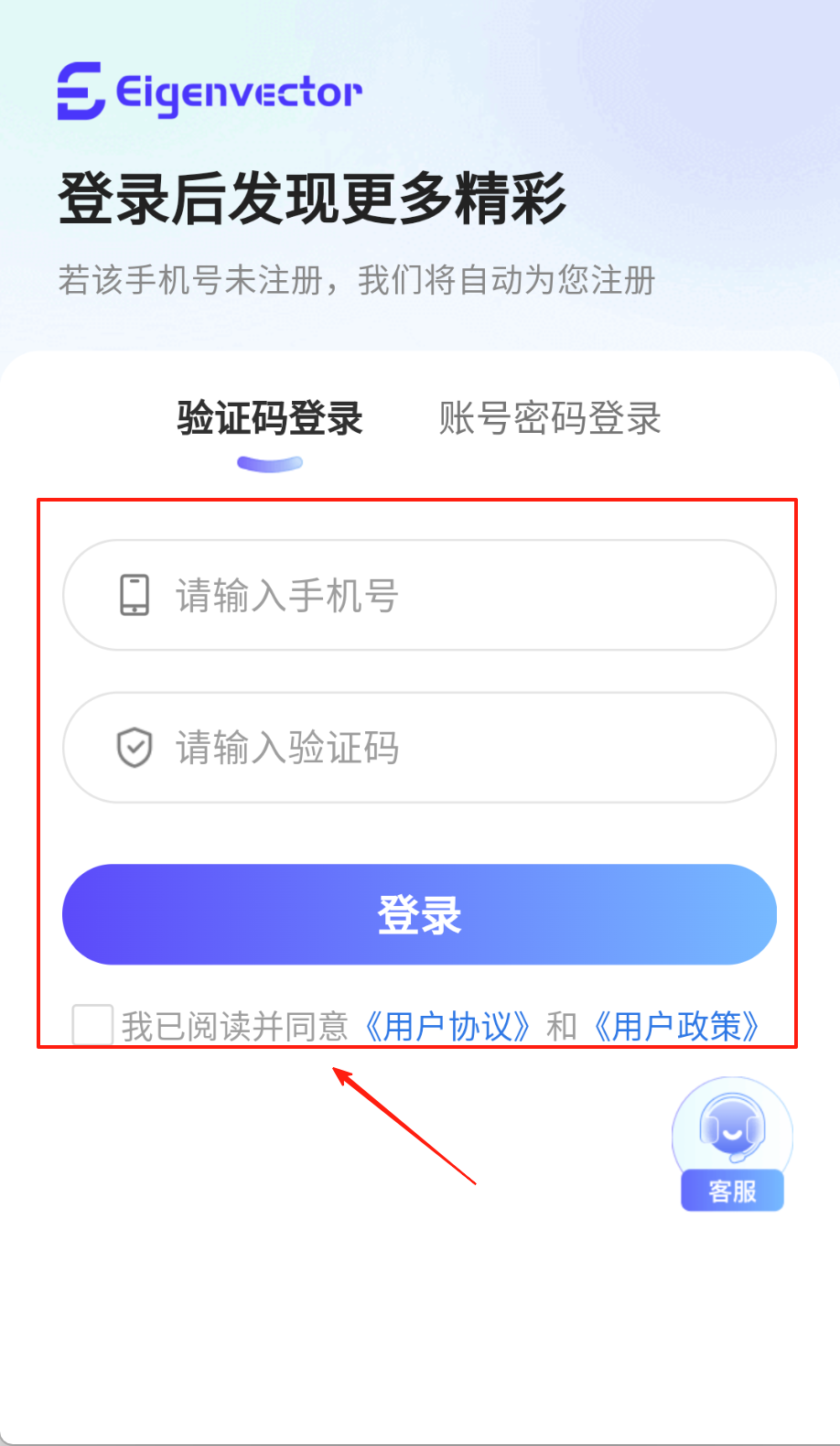Open the 《用户政策》 link
The image size is (840, 1446).
pyautogui.click(x=676, y=1027)
